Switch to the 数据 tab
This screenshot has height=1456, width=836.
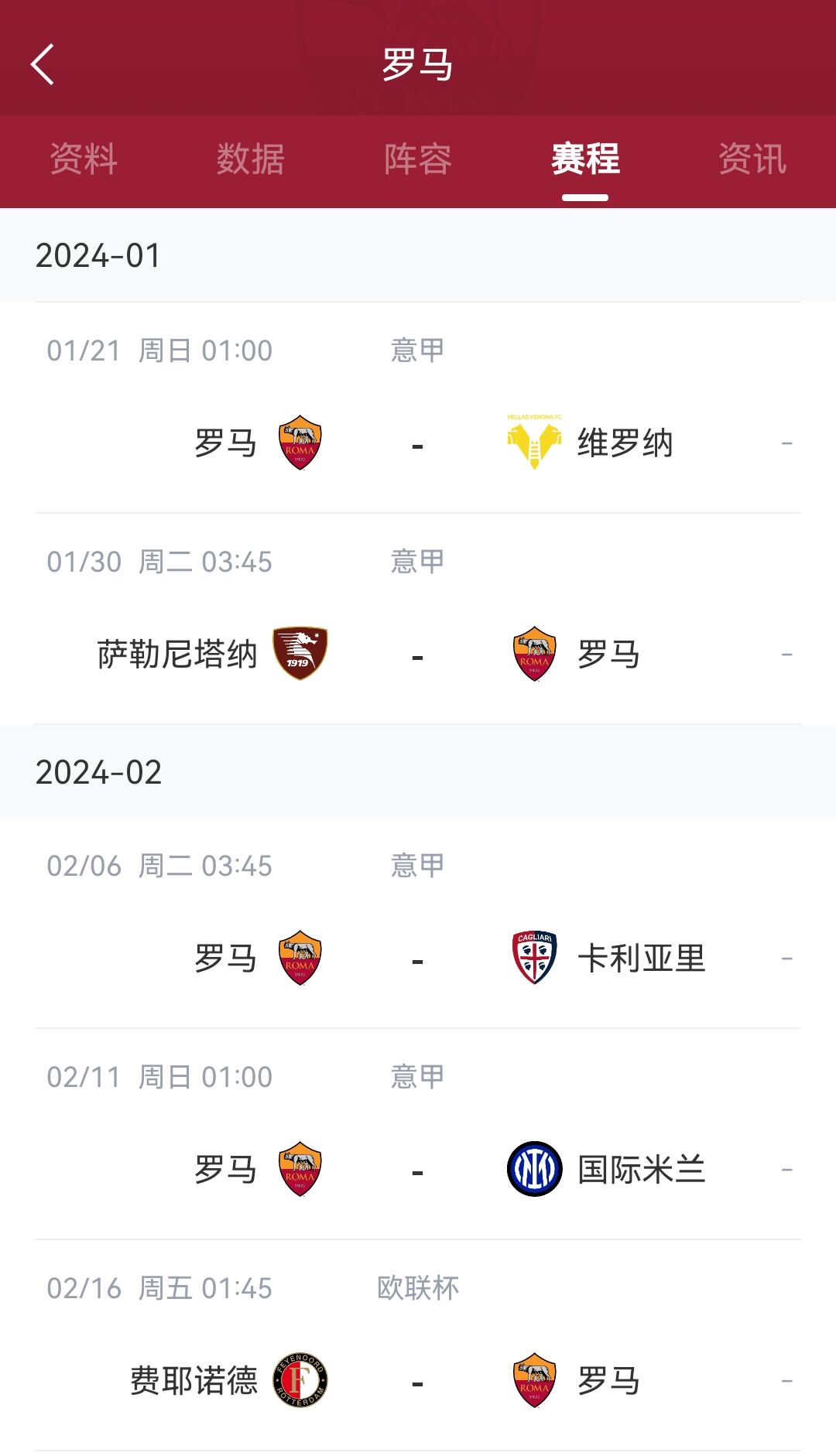pos(251,159)
